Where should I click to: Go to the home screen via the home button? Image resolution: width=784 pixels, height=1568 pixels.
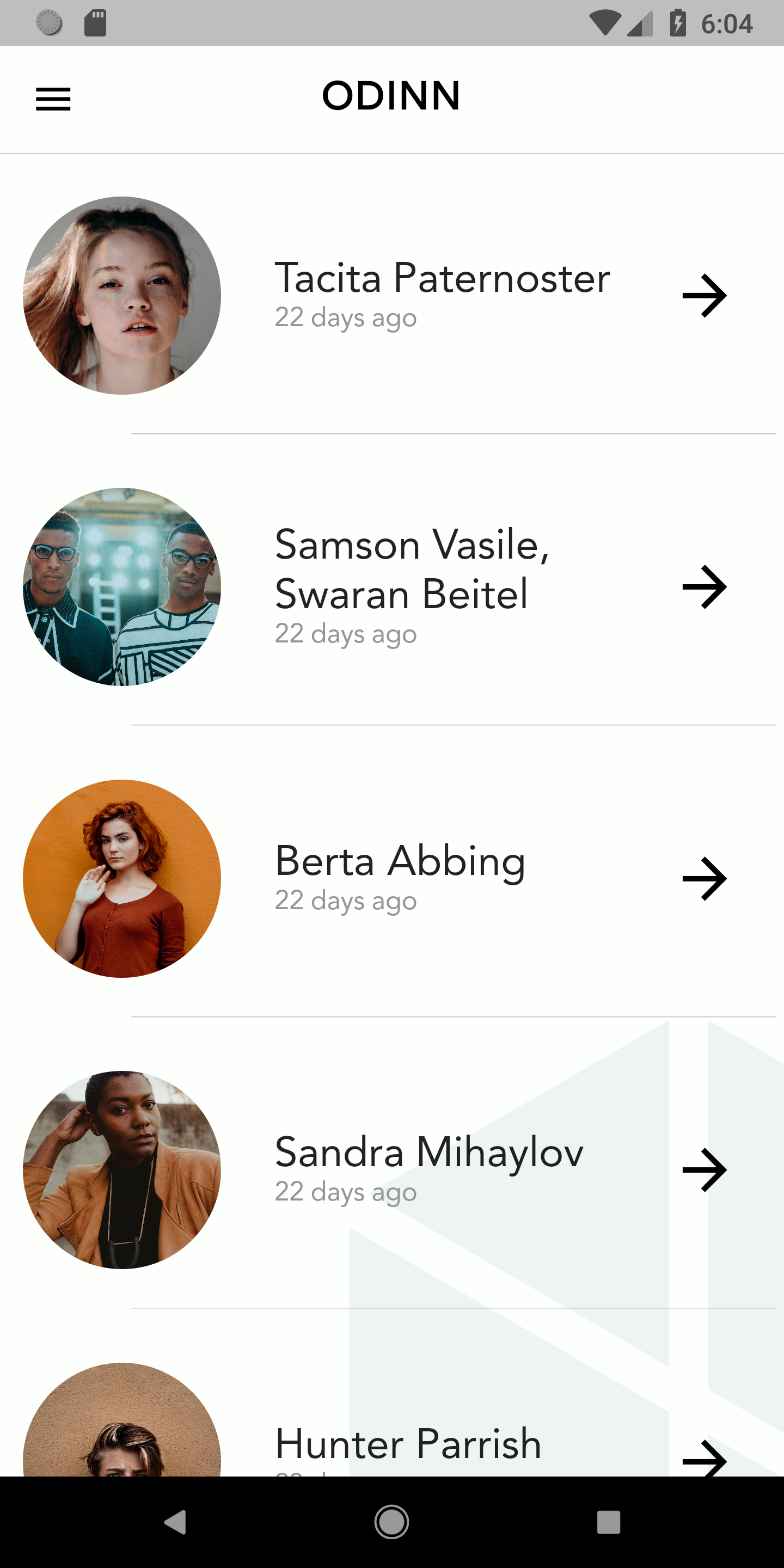(x=391, y=1522)
